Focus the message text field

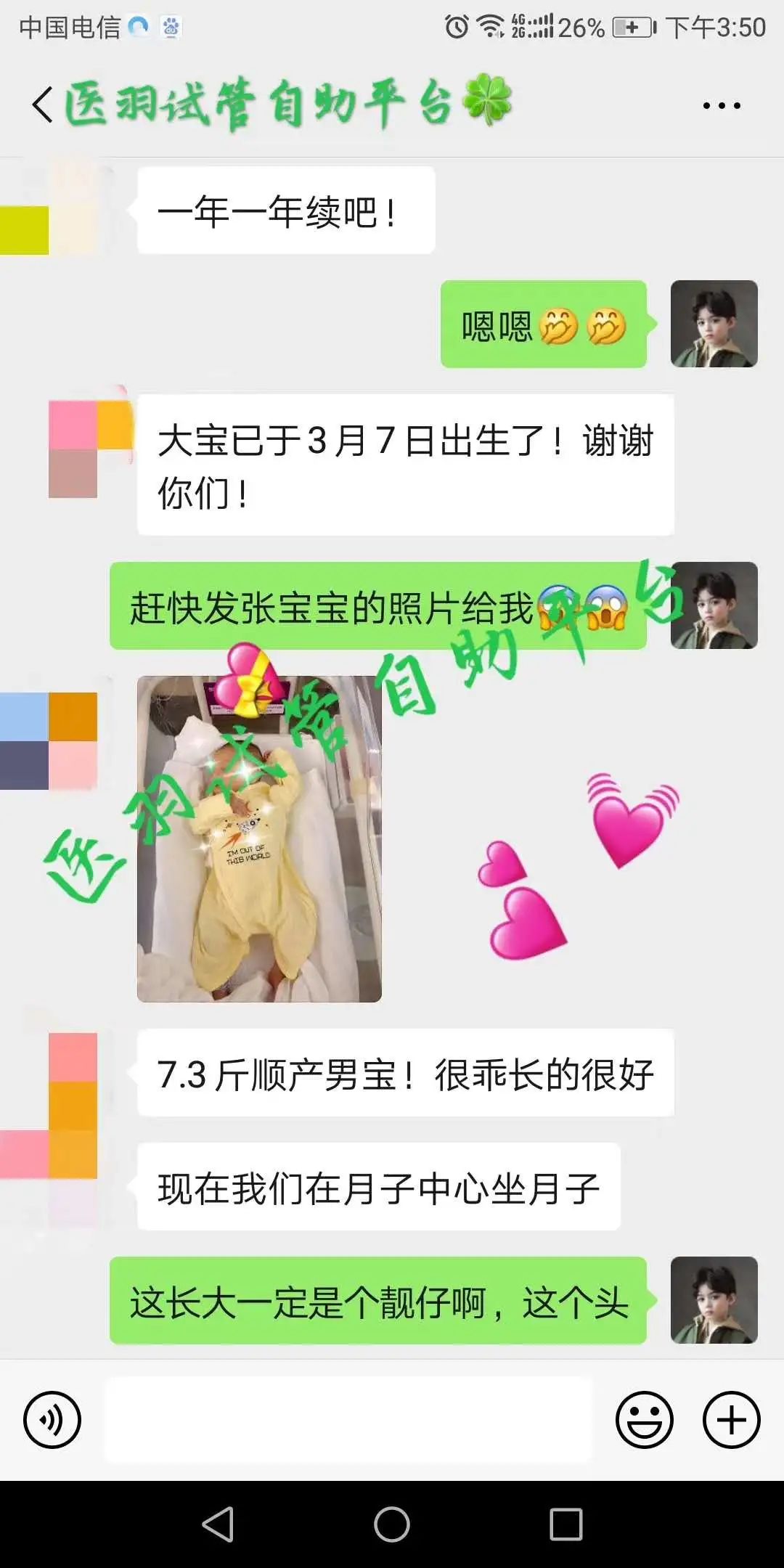pos(348,1420)
